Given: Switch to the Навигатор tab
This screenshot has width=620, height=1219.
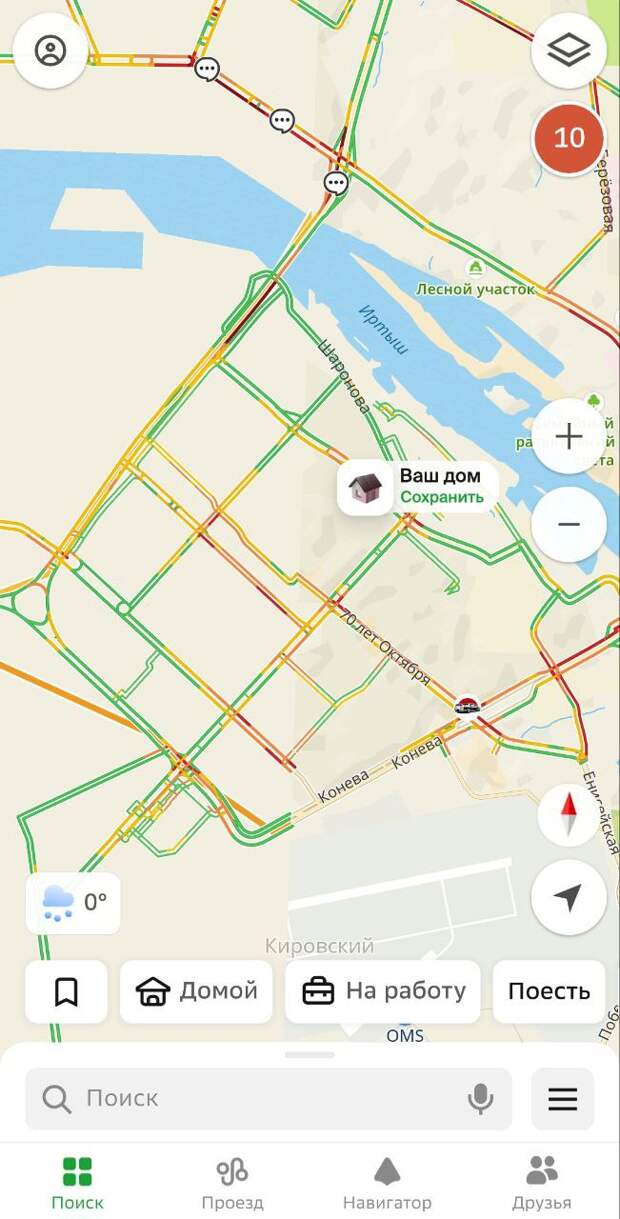Looking at the screenshot, I should click(x=387, y=1183).
